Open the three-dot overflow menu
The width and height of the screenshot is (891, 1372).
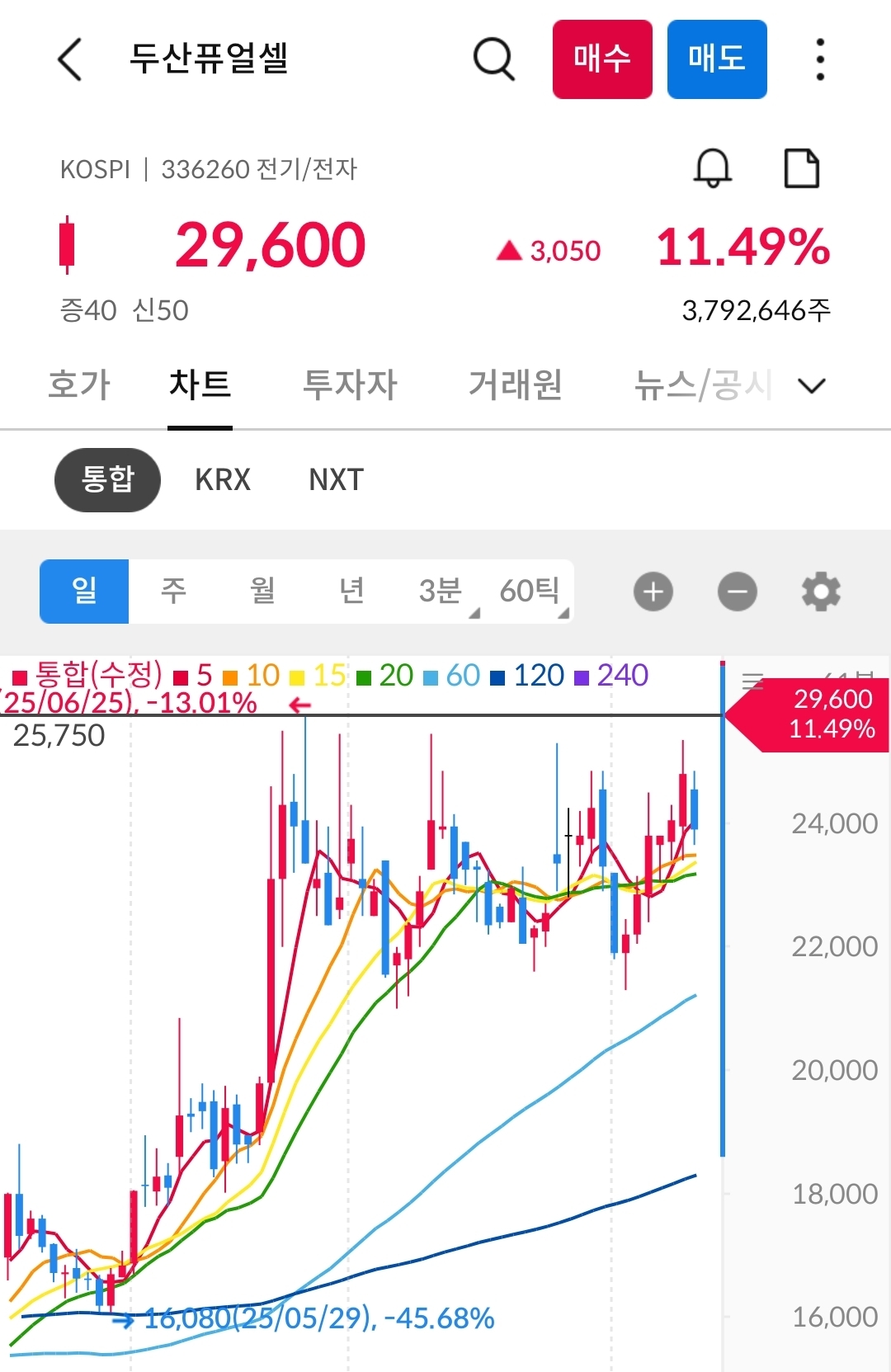point(819,59)
